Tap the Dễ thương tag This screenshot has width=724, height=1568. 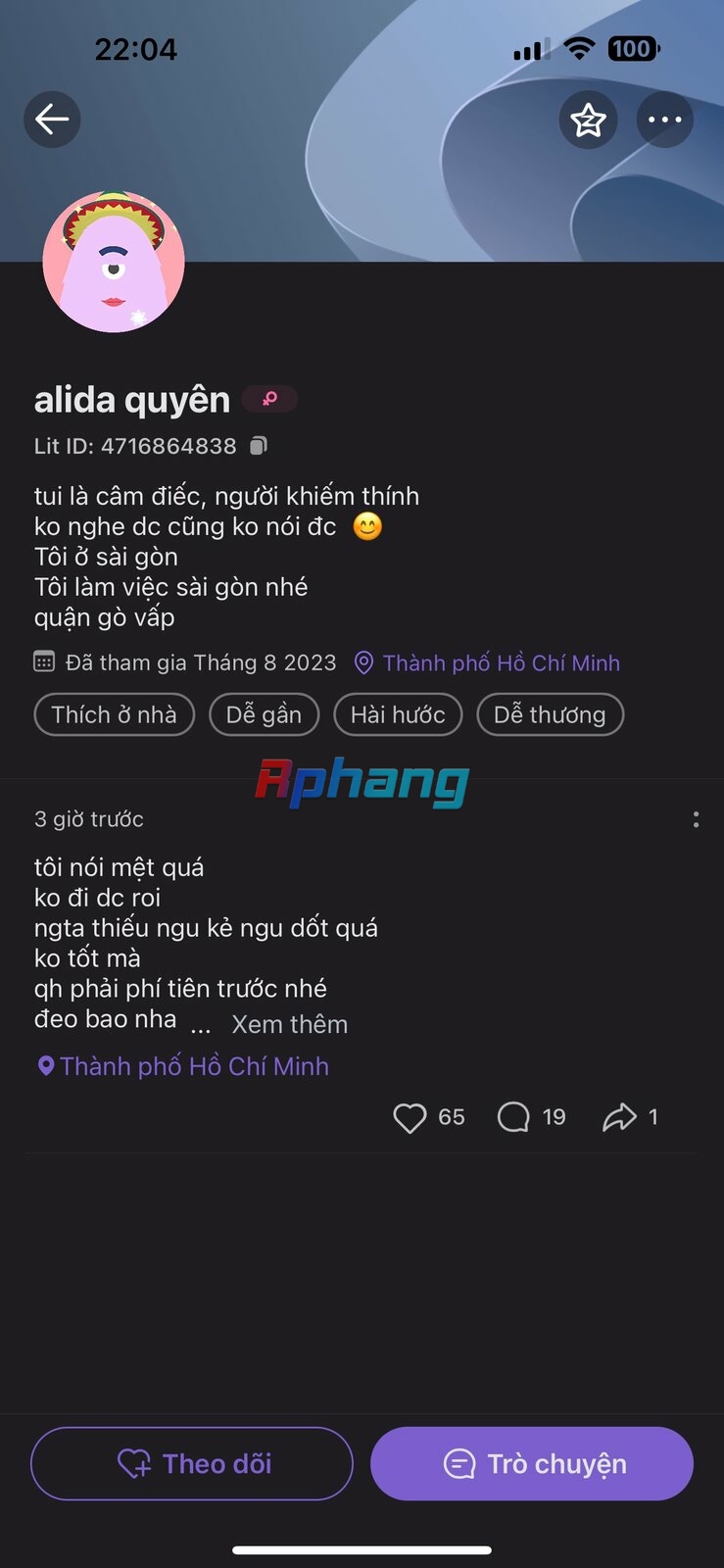(550, 714)
